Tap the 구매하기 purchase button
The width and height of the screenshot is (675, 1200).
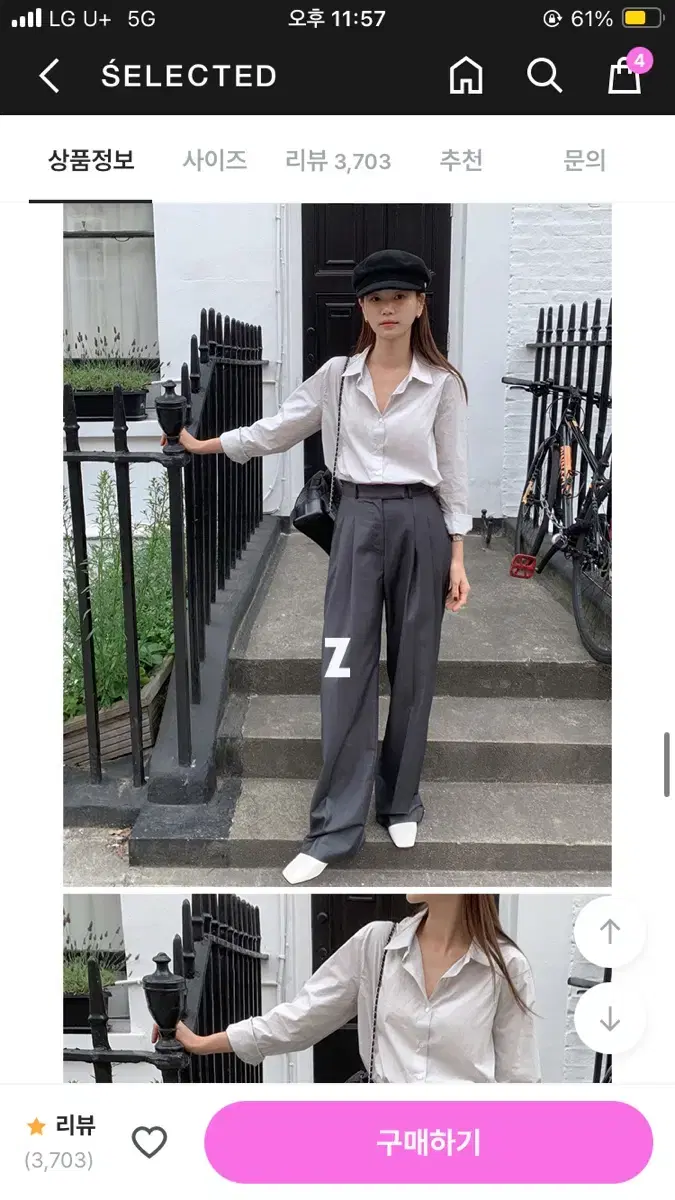tap(428, 1142)
